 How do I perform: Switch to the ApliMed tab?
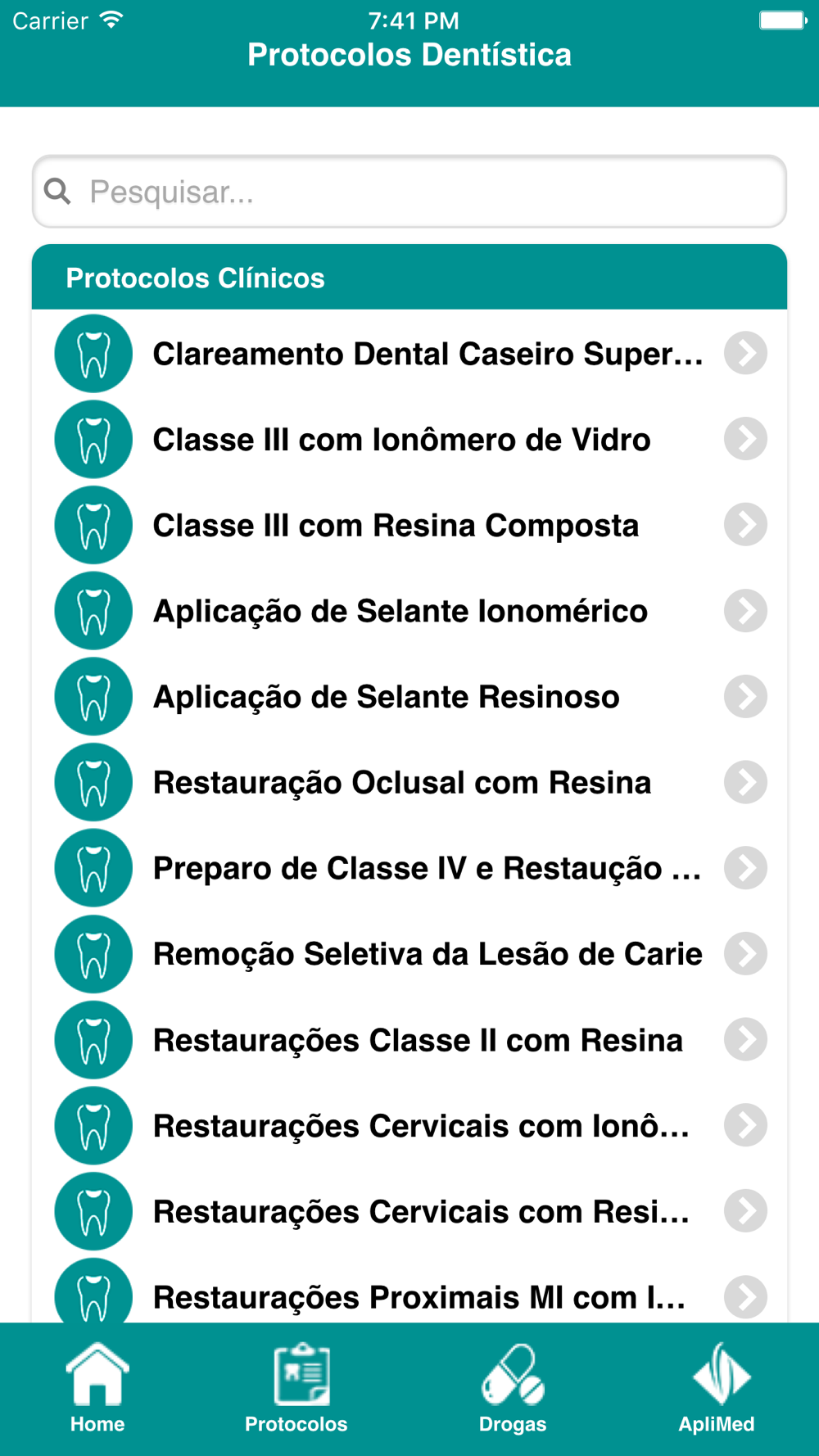click(x=717, y=1390)
